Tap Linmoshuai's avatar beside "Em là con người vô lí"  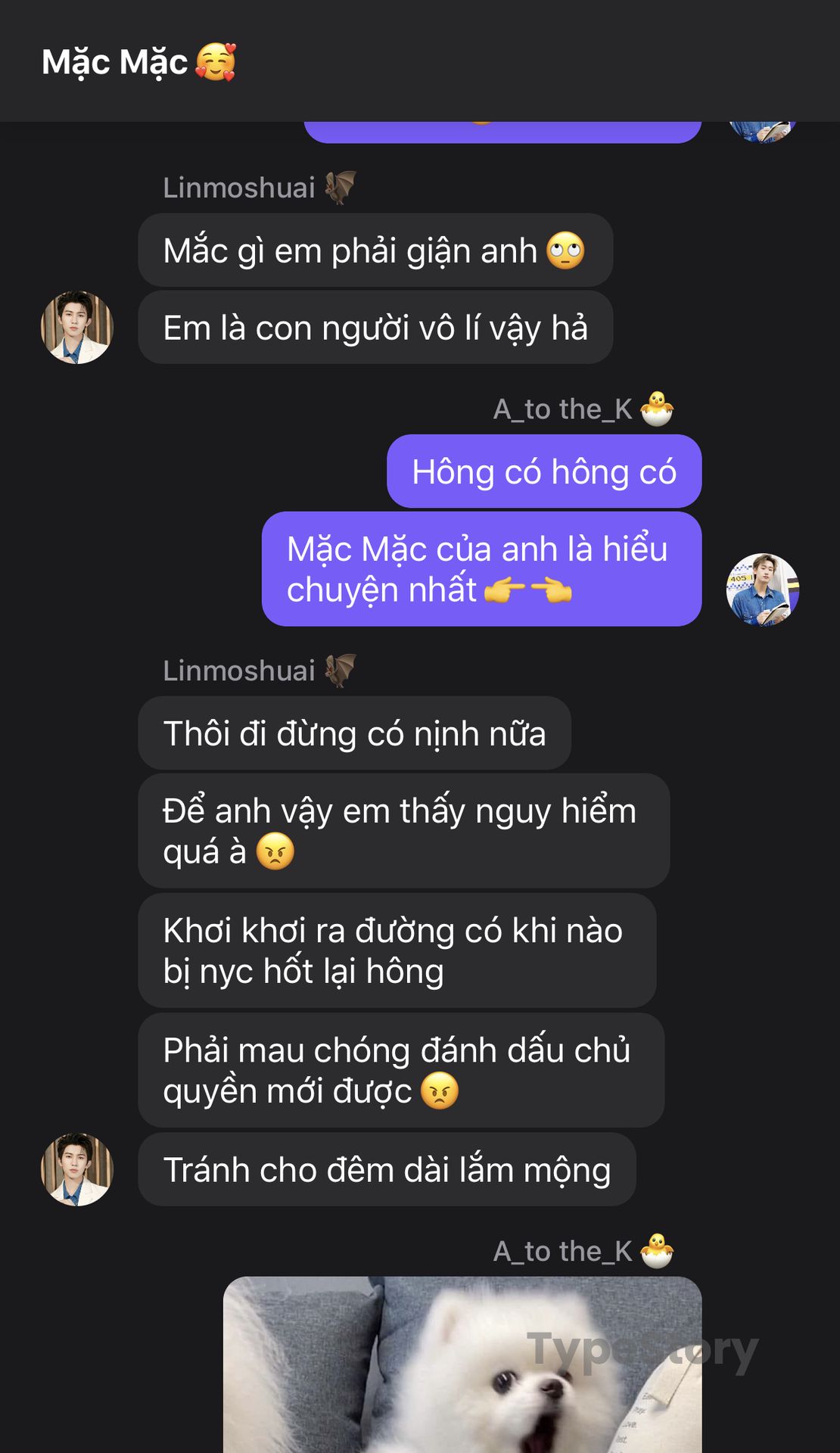(x=76, y=328)
